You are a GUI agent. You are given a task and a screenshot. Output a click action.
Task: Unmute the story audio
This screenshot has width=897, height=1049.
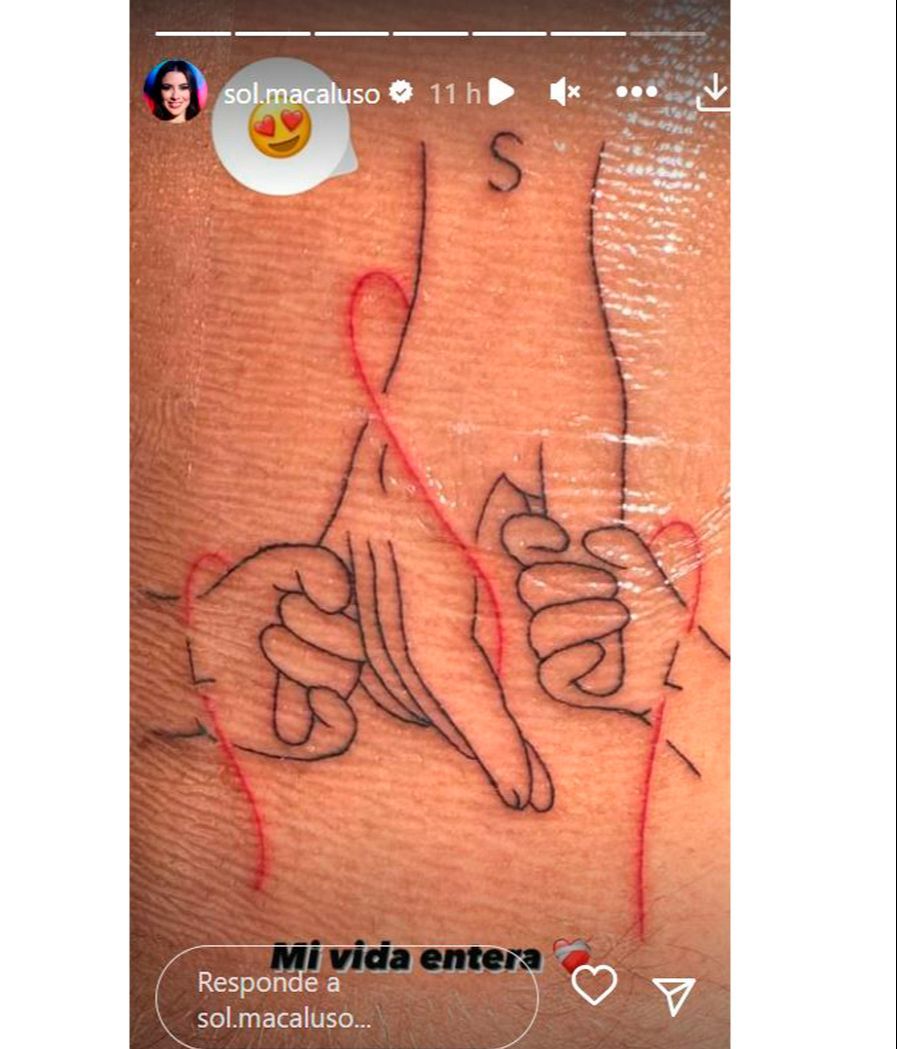pyautogui.click(x=565, y=93)
